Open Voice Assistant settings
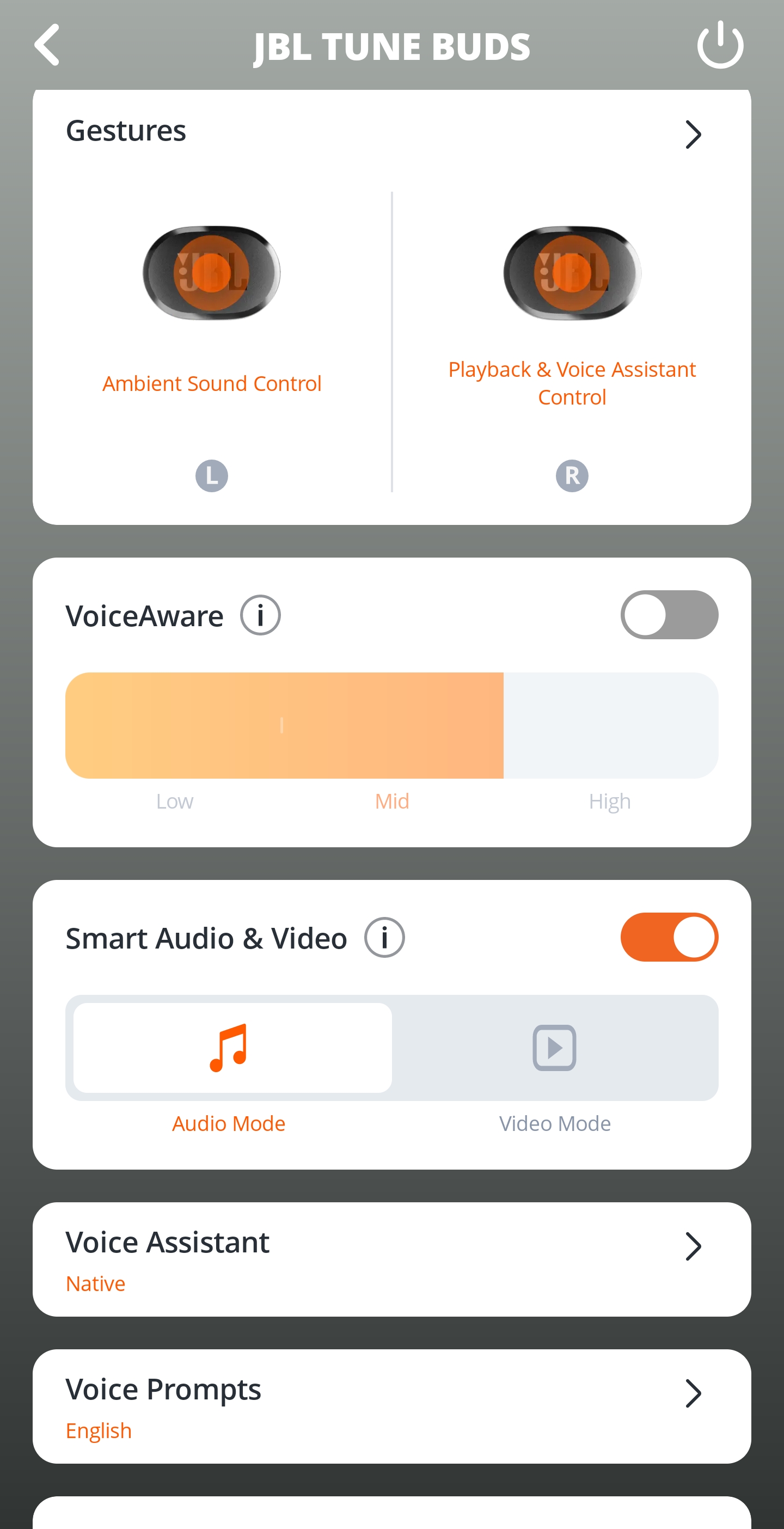 pyautogui.click(x=391, y=1259)
